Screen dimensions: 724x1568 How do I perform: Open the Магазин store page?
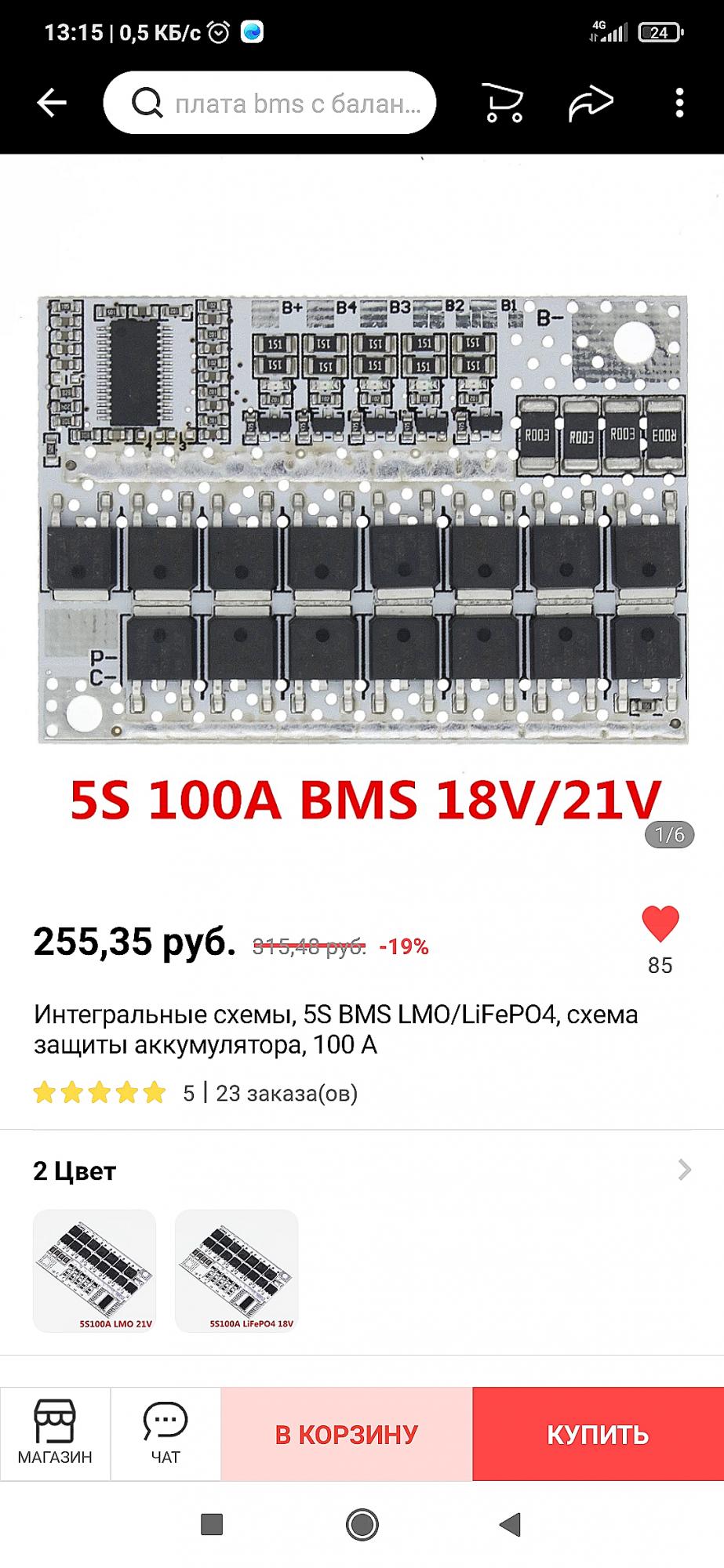click(55, 1433)
